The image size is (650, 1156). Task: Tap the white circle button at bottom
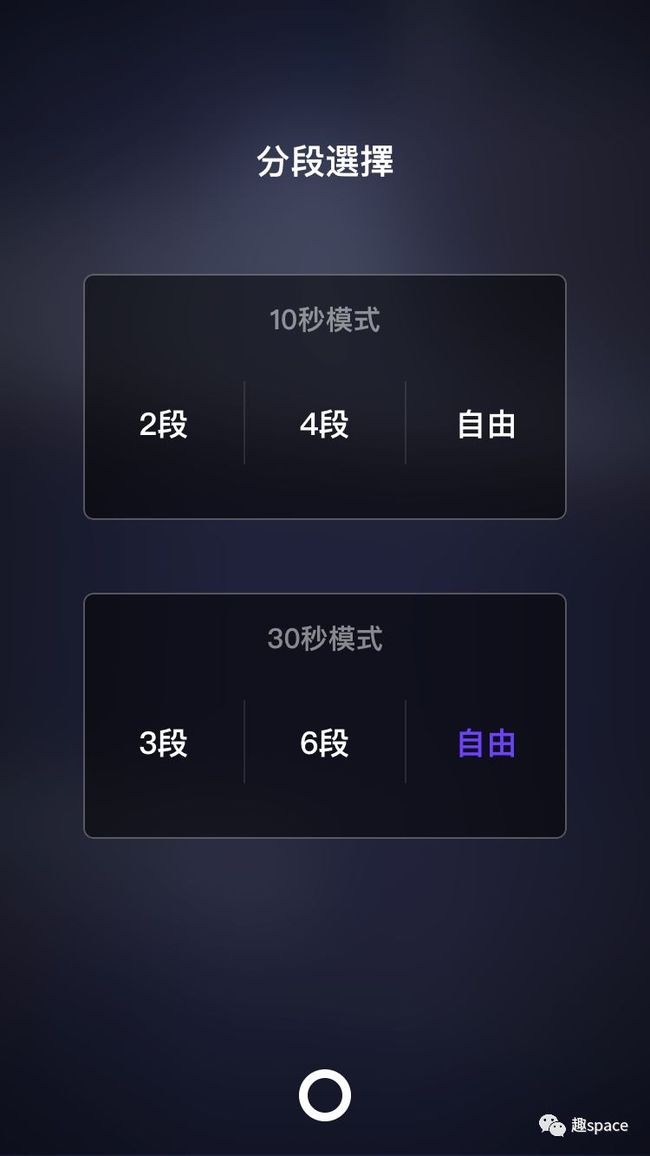click(325, 1095)
